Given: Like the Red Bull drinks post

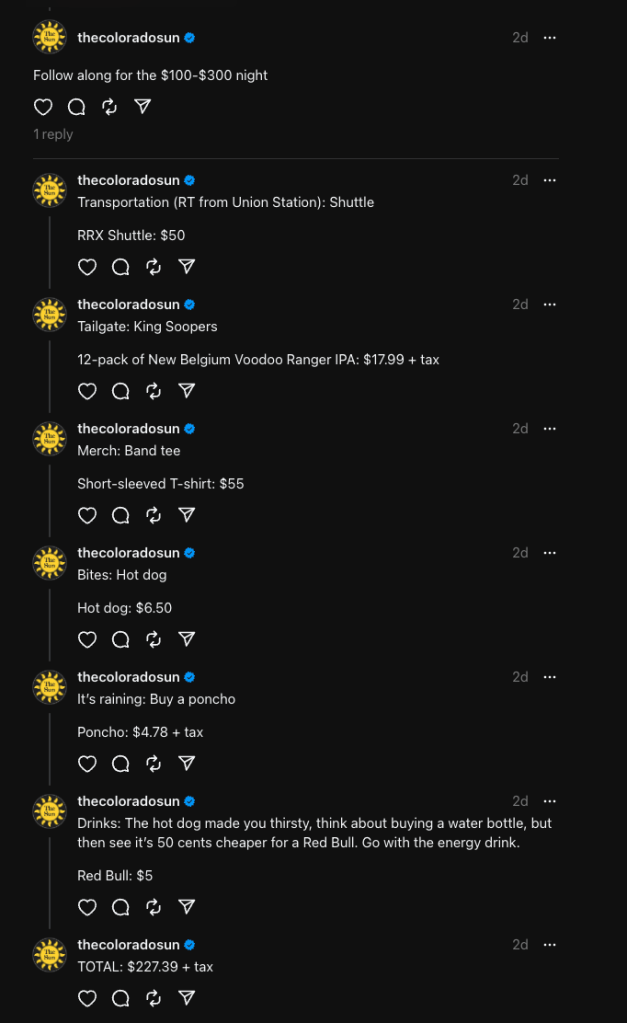Looking at the screenshot, I should [87, 907].
